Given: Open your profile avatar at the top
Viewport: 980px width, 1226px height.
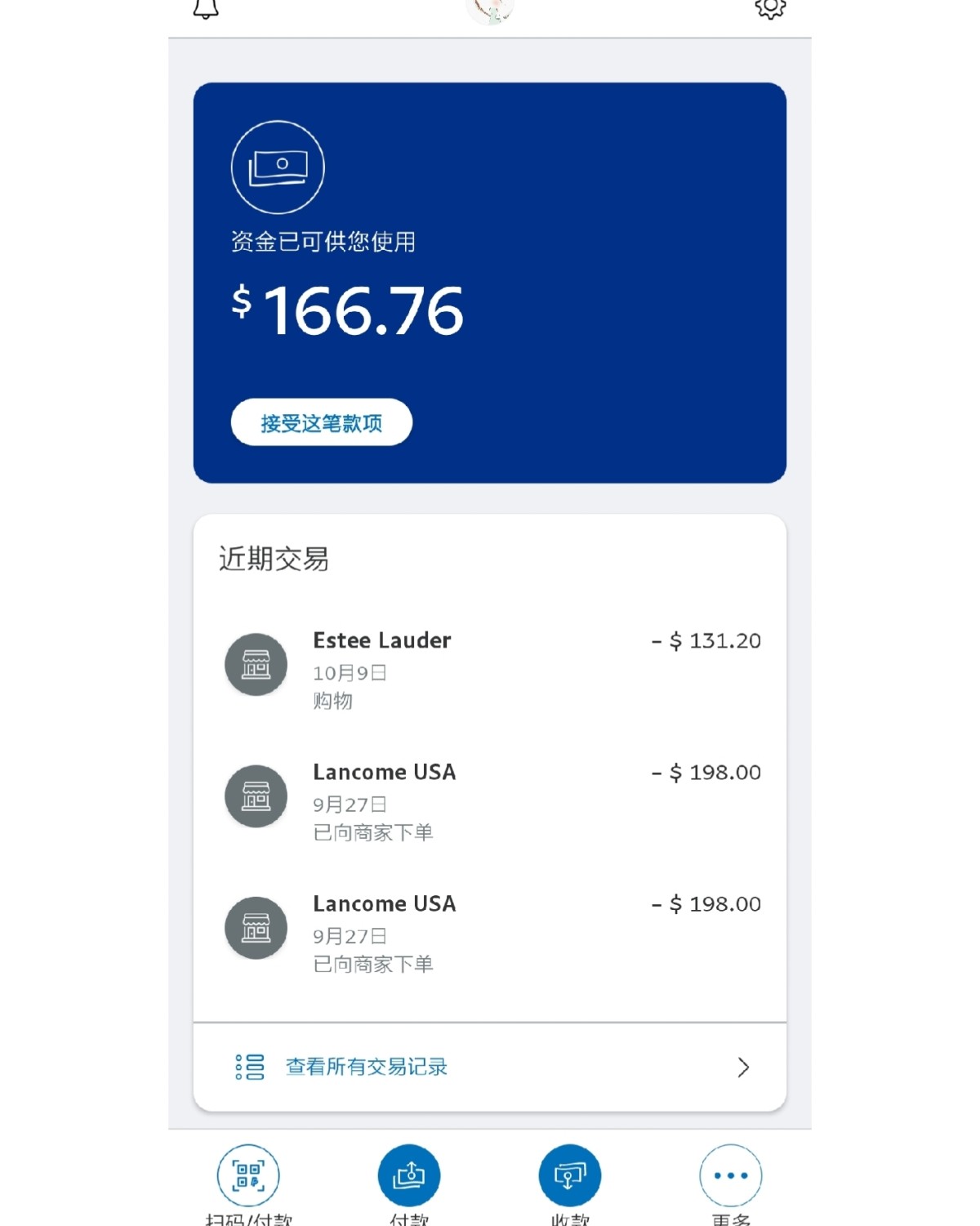Looking at the screenshot, I should (x=489, y=8).
